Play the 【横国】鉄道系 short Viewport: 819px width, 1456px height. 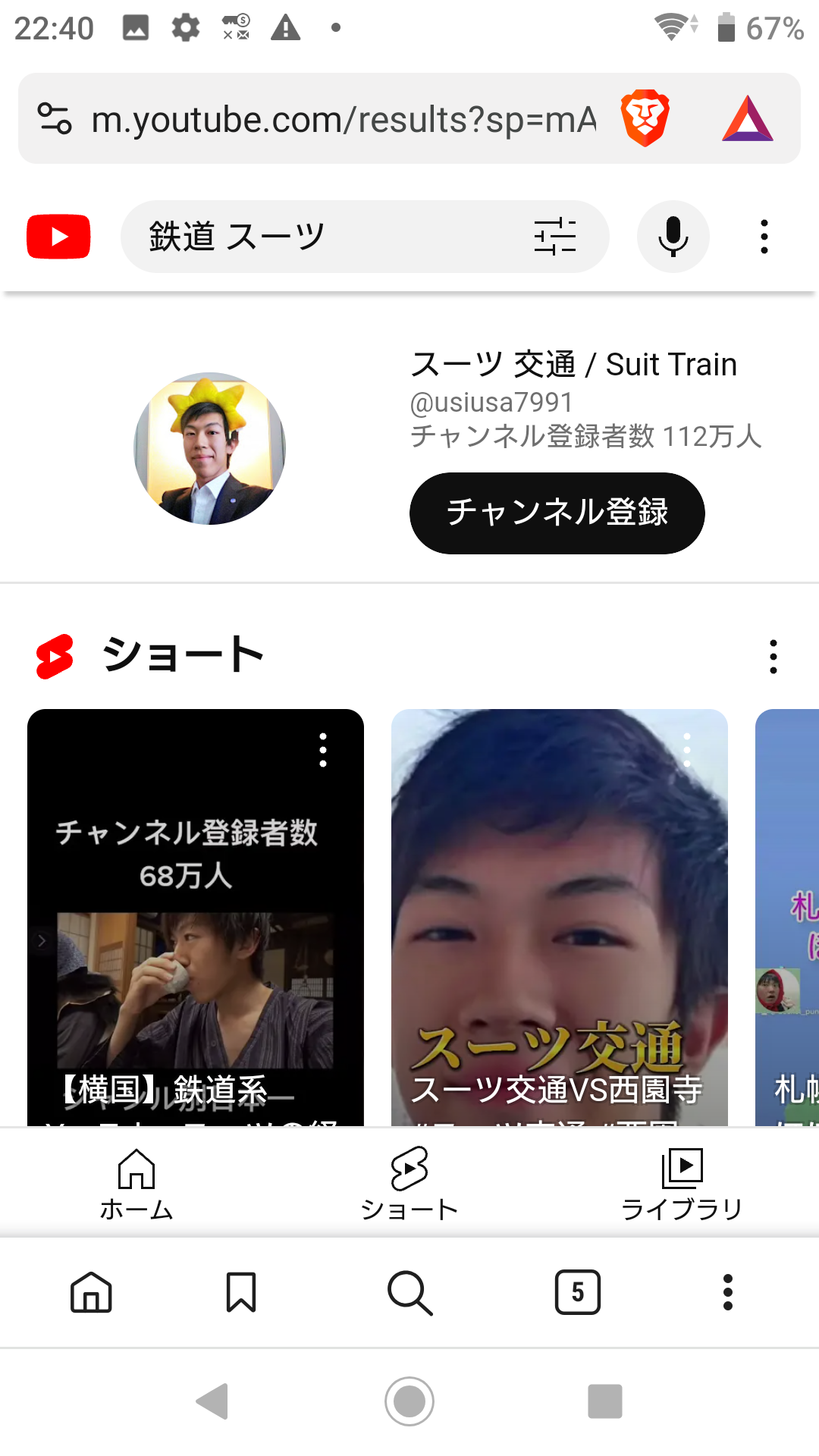point(195,948)
